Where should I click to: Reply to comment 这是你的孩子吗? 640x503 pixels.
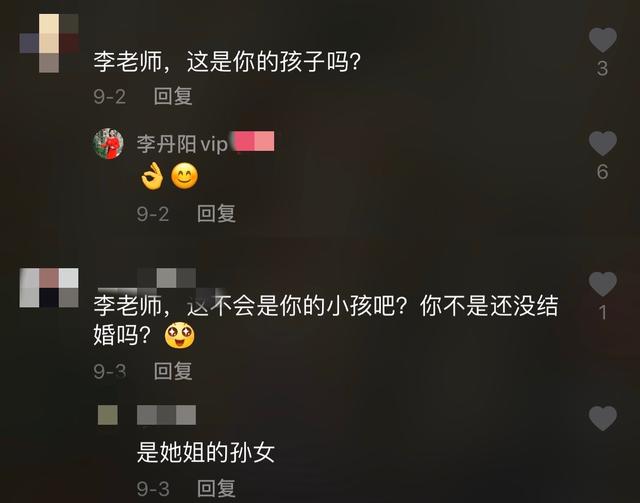173,96
